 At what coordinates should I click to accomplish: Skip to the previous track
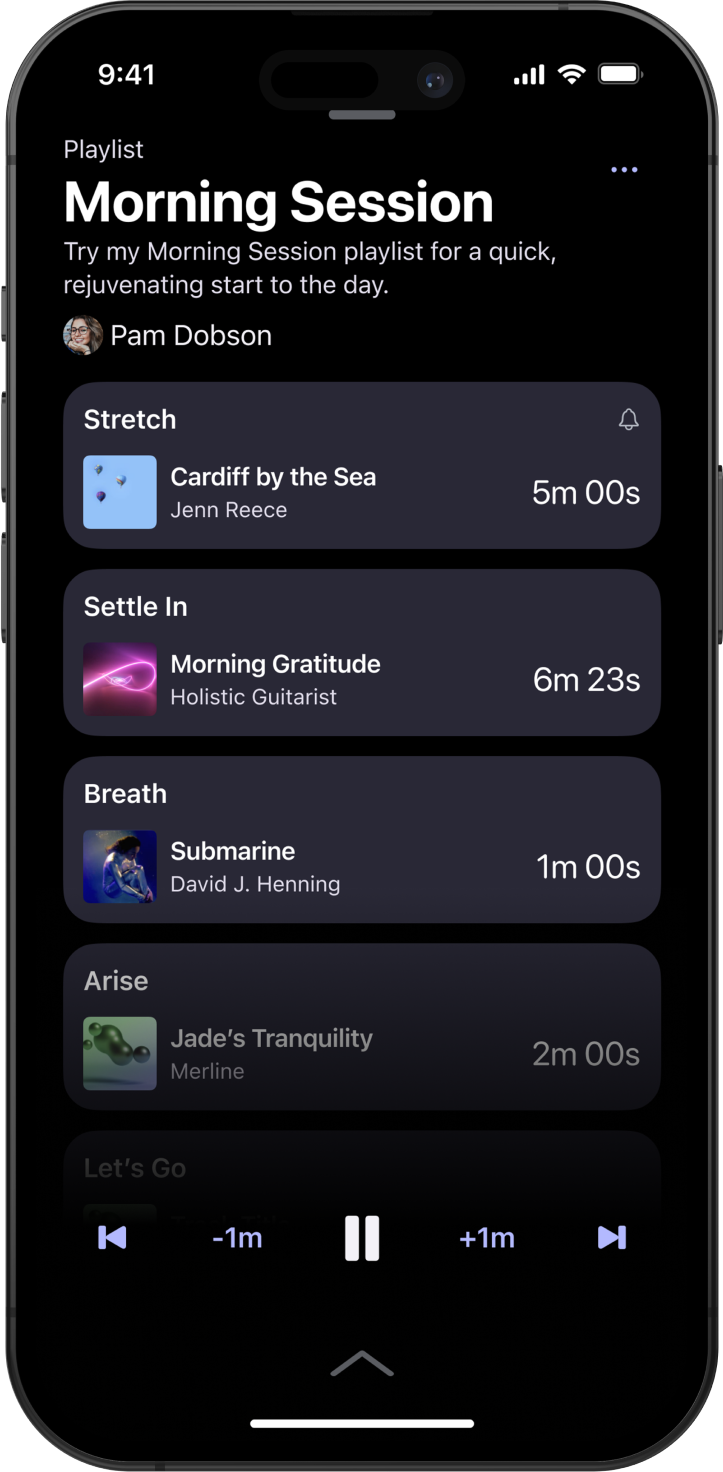click(112, 1238)
